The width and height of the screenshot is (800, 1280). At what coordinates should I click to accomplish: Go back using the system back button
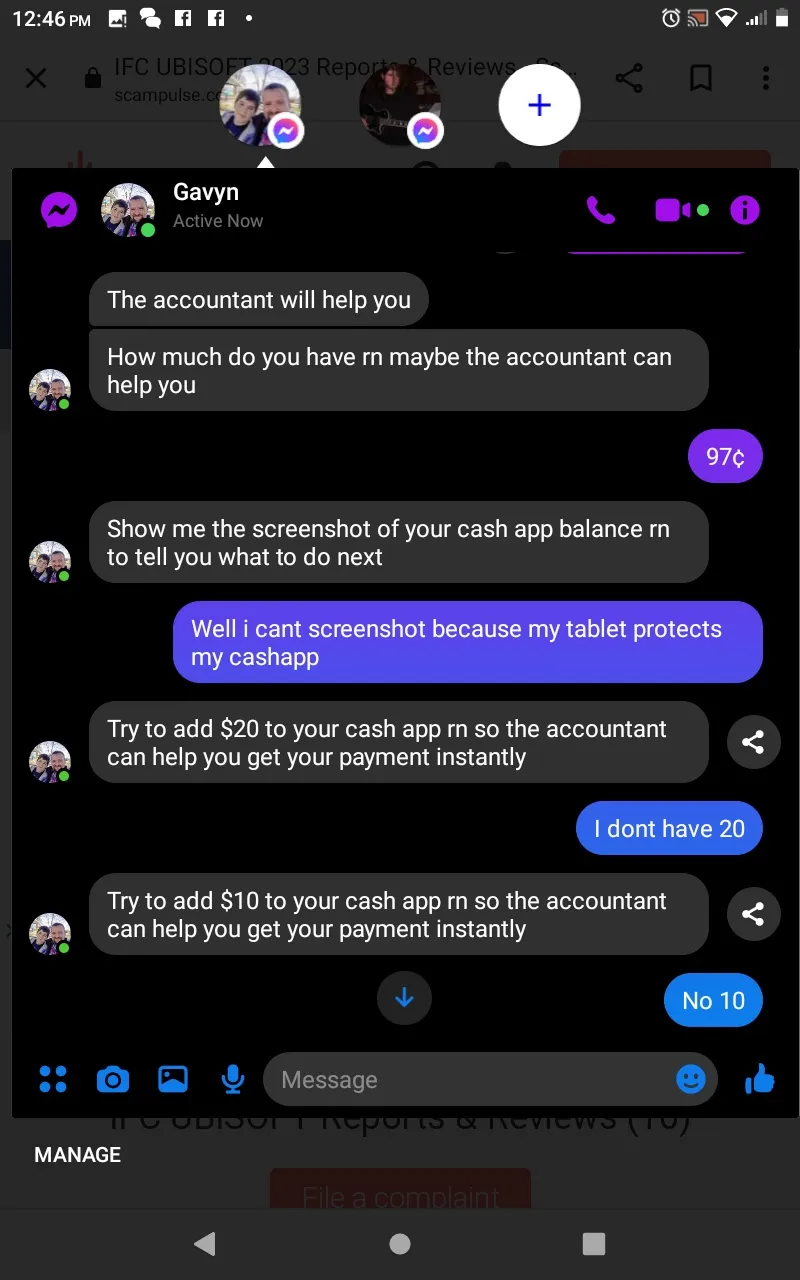(x=205, y=1243)
